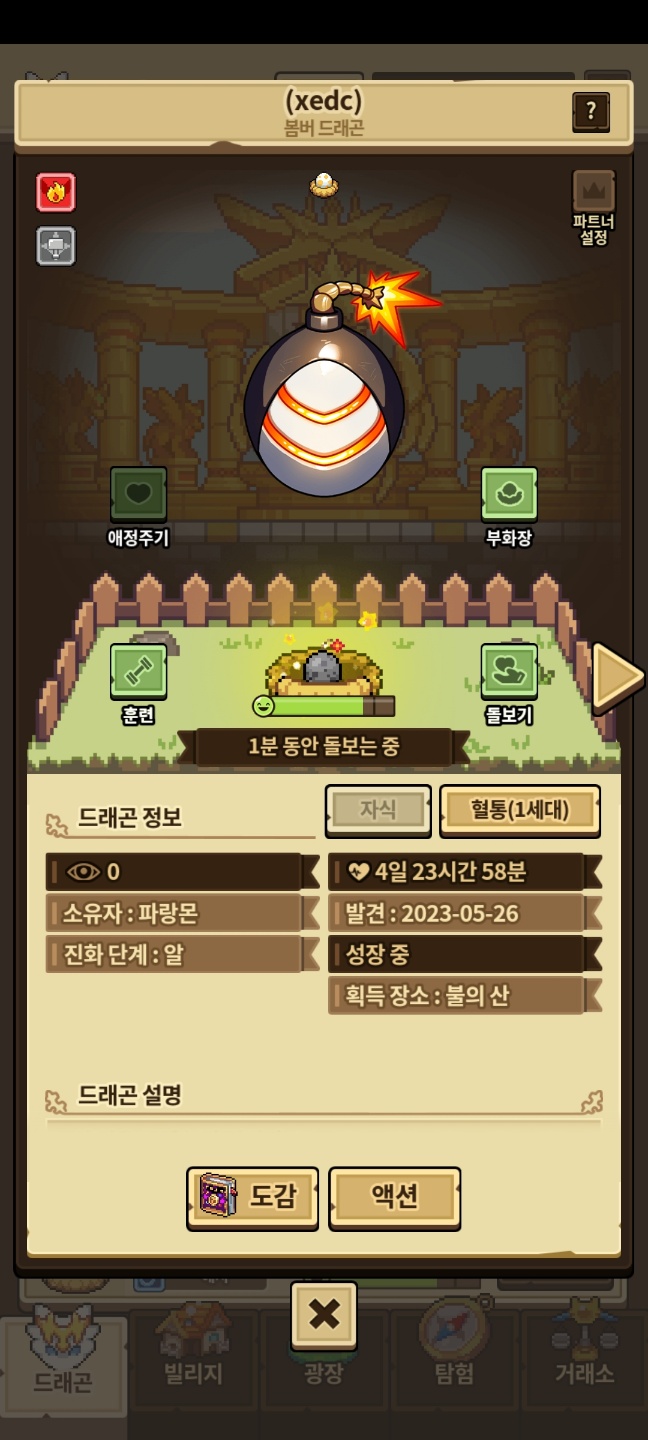Open the 부화장 hatchery
Screen dimensions: 648x1440
pyautogui.click(x=509, y=507)
